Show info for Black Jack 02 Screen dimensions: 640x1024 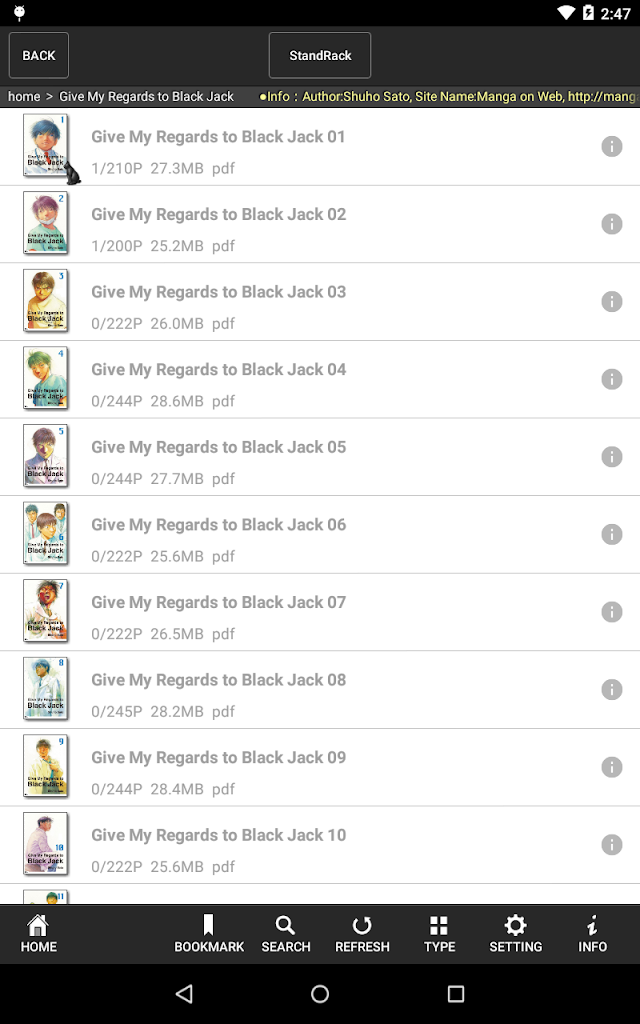[611, 224]
